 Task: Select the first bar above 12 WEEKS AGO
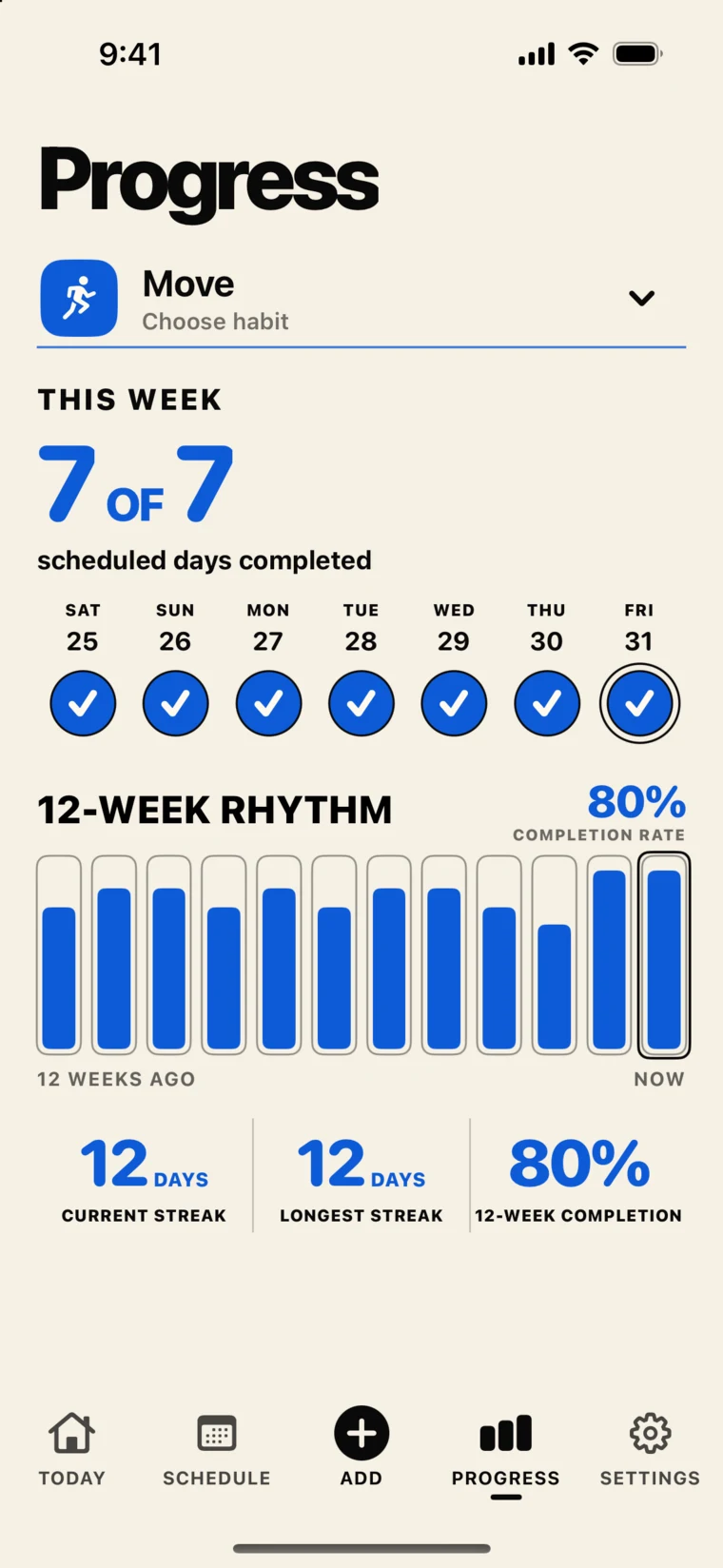pos(59,955)
